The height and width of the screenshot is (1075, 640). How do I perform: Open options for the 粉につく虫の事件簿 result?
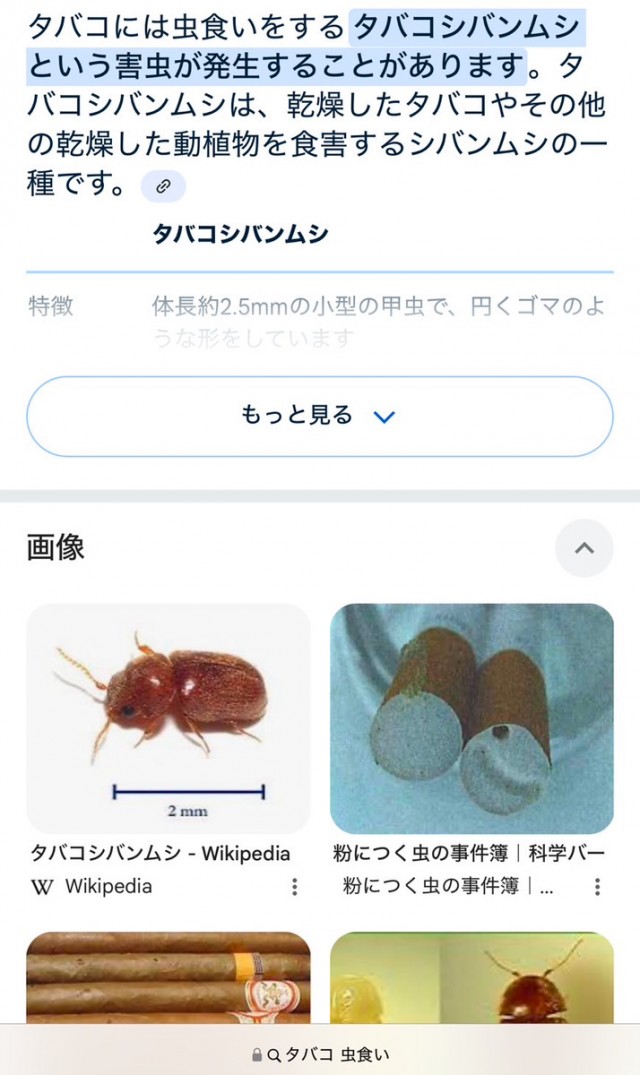point(597,887)
